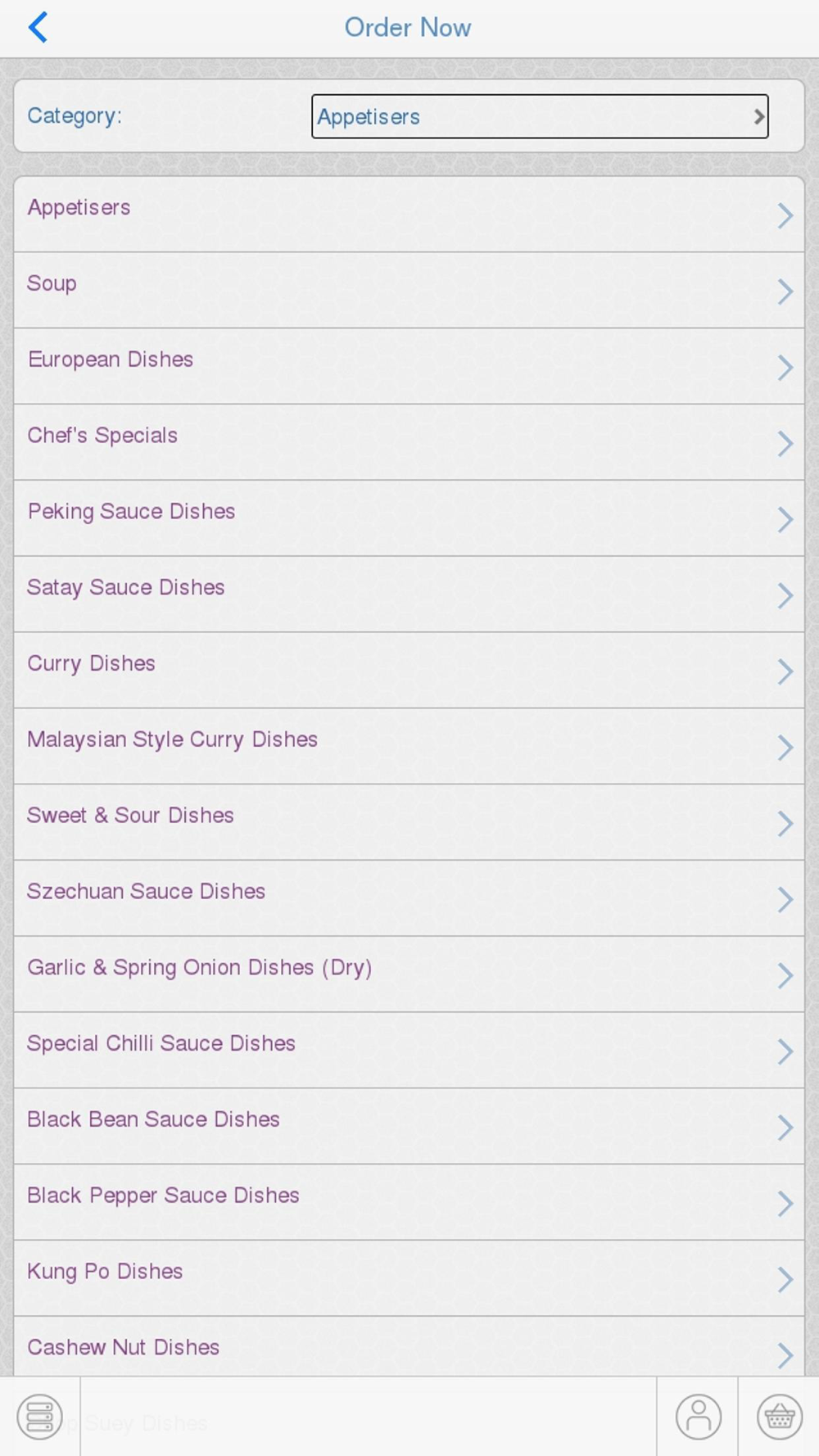This screenshot has height=1456, width=819.
Task: View the shopping basket
Action: pos(779,1417)
